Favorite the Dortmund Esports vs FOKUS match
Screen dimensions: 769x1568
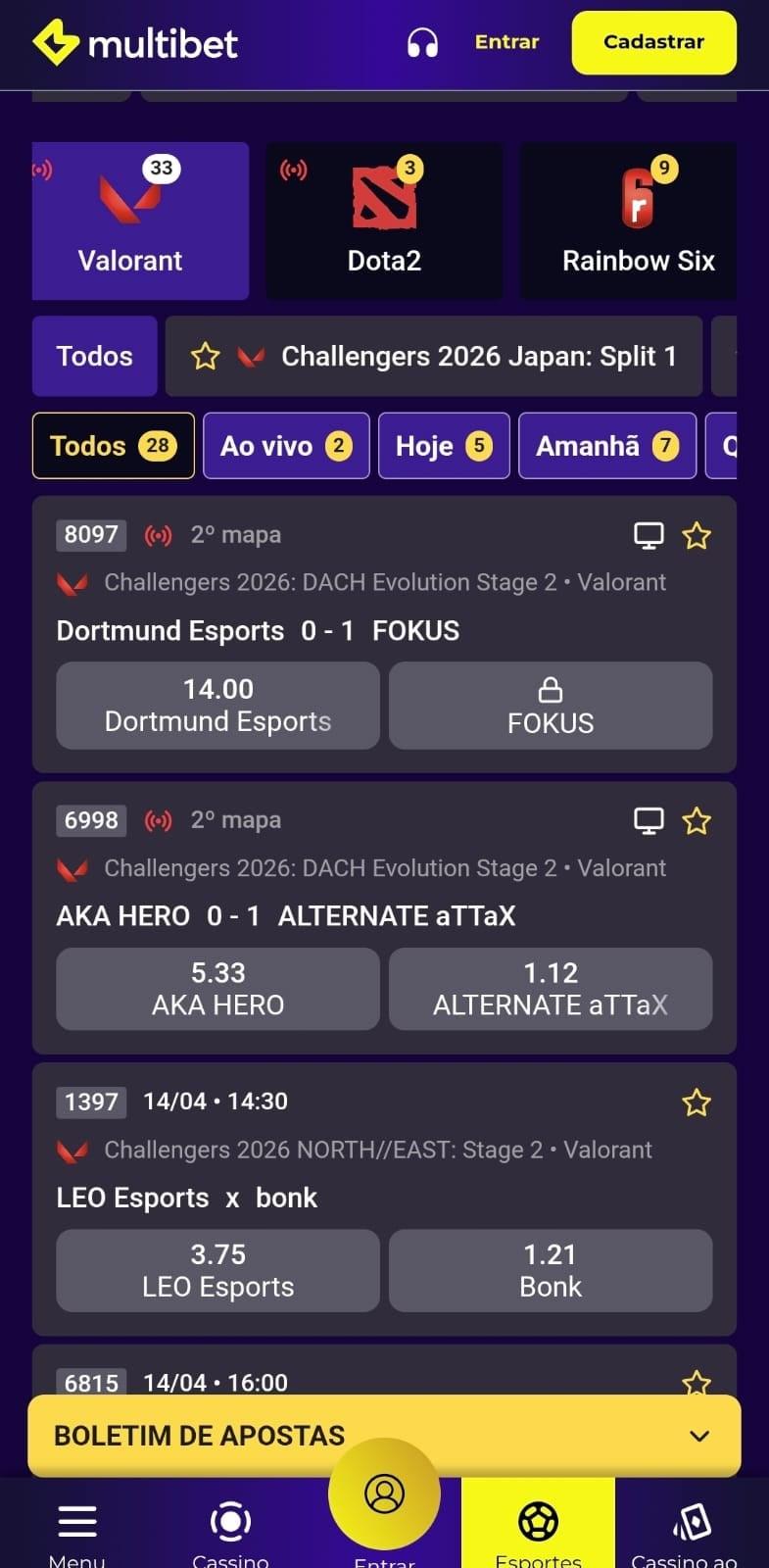tap(697, 535)
